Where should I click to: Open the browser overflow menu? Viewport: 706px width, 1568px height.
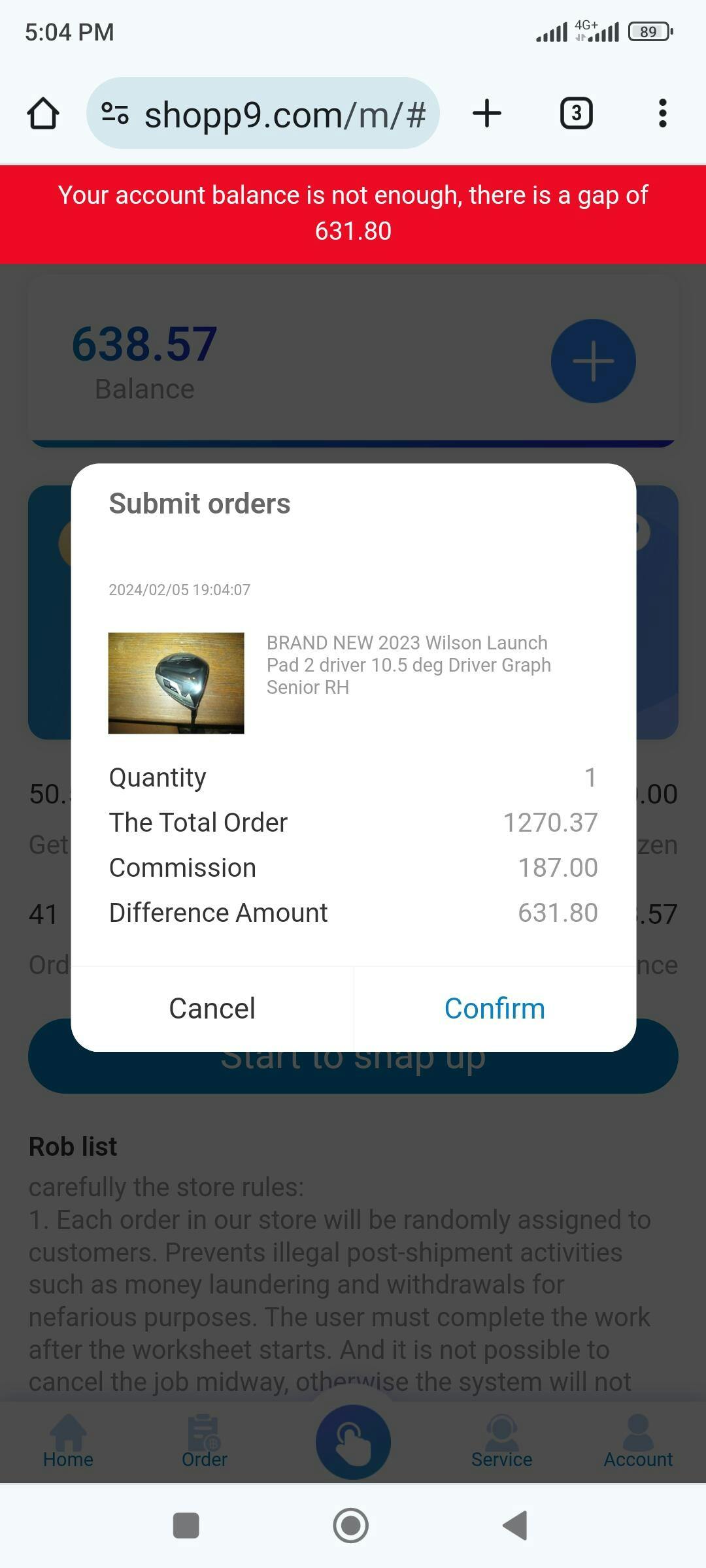(662, 114)
